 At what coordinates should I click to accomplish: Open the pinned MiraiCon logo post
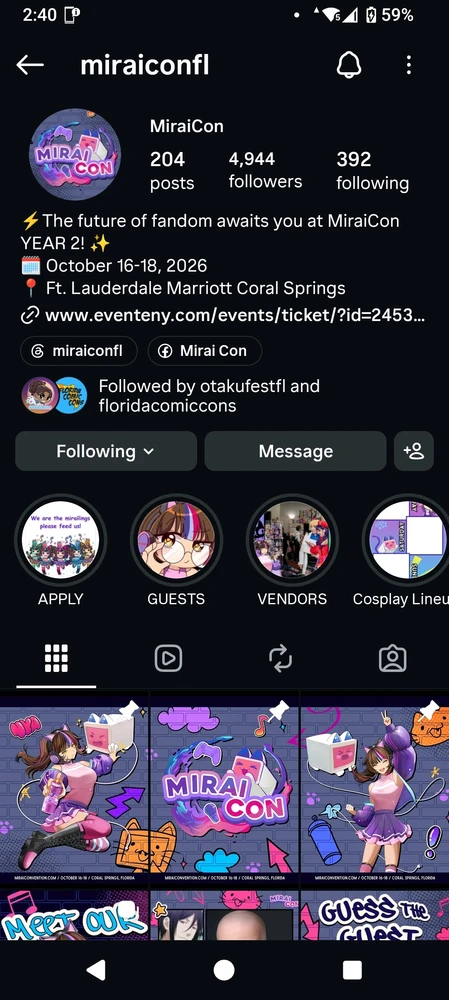[224, 789]
